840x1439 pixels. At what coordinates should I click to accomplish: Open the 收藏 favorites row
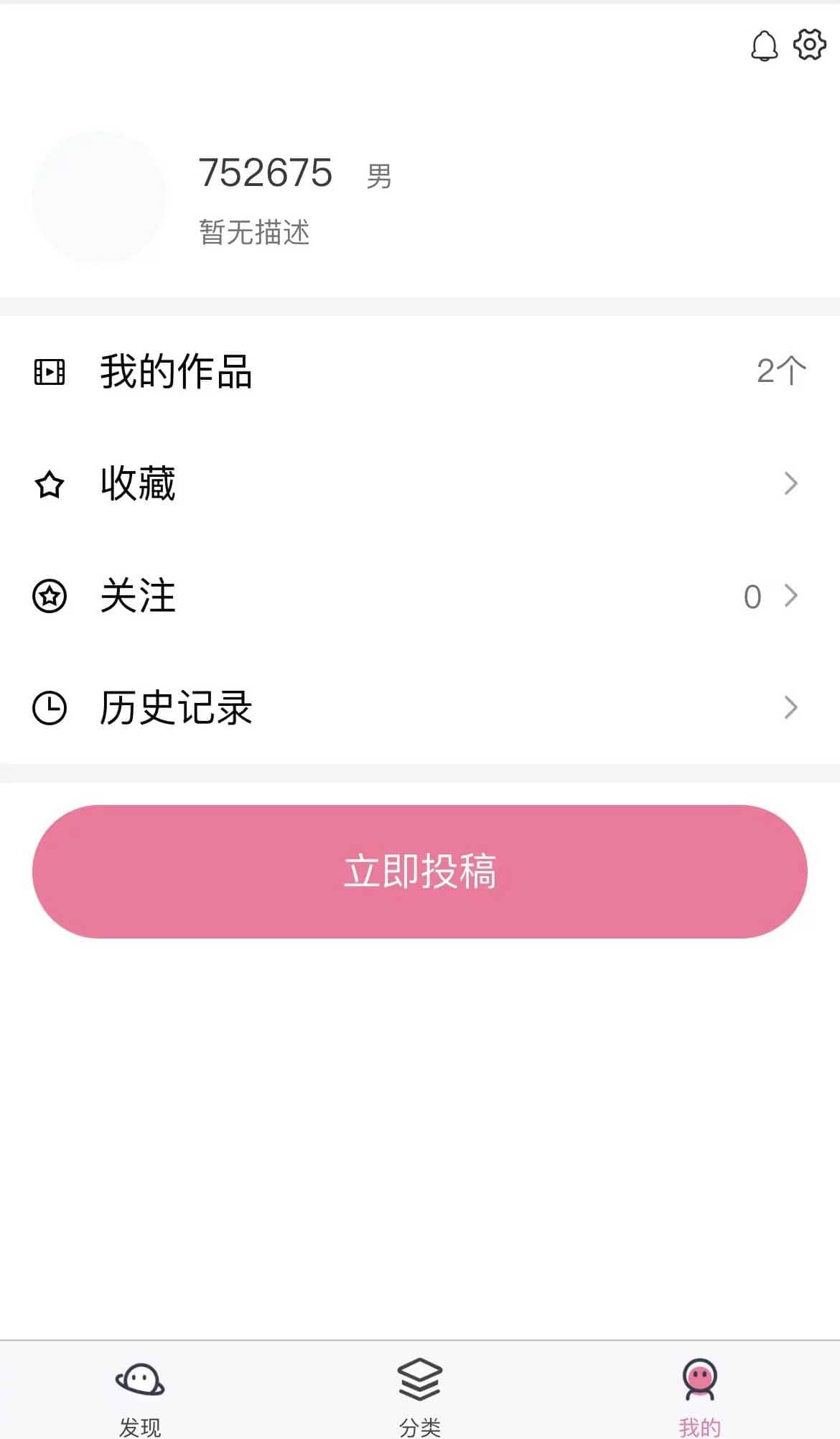(420, 483)
